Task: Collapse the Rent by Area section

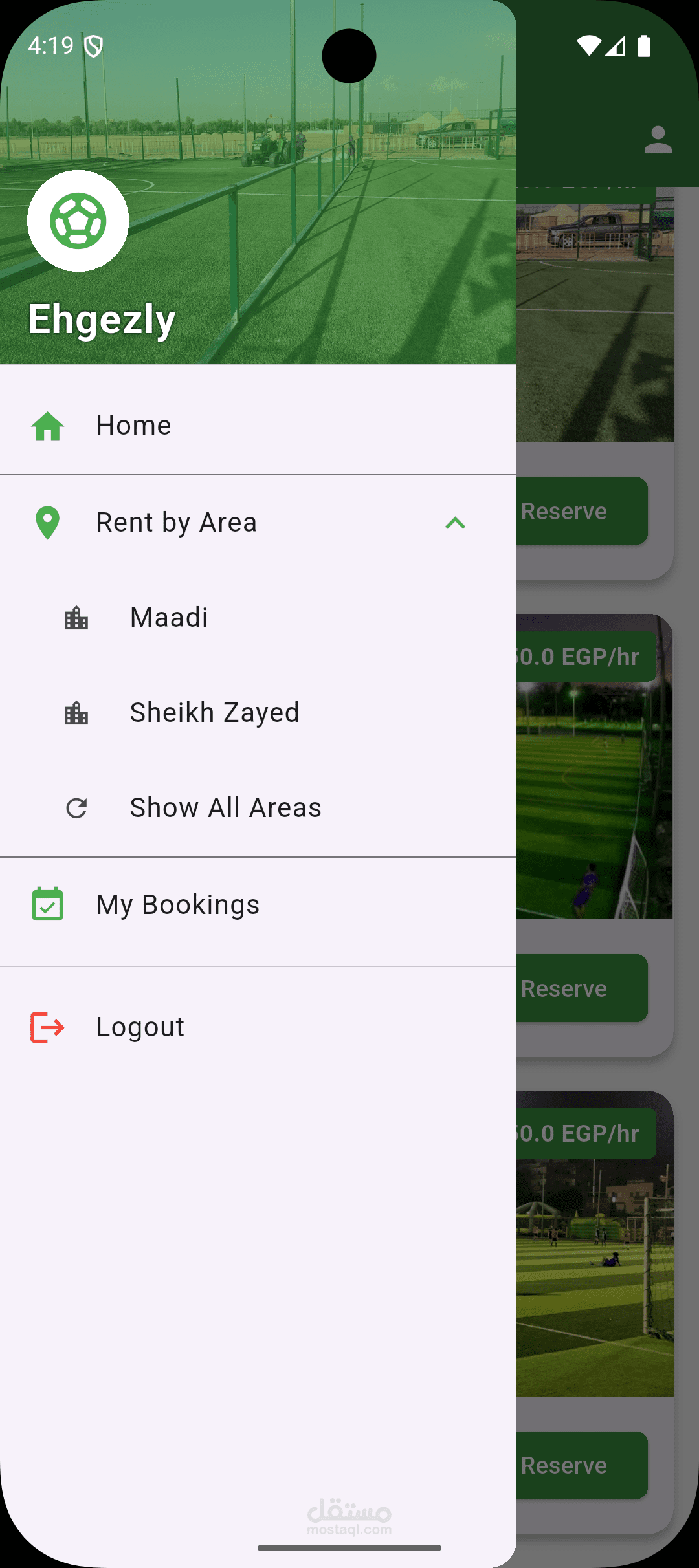Action: click(455, 523)
